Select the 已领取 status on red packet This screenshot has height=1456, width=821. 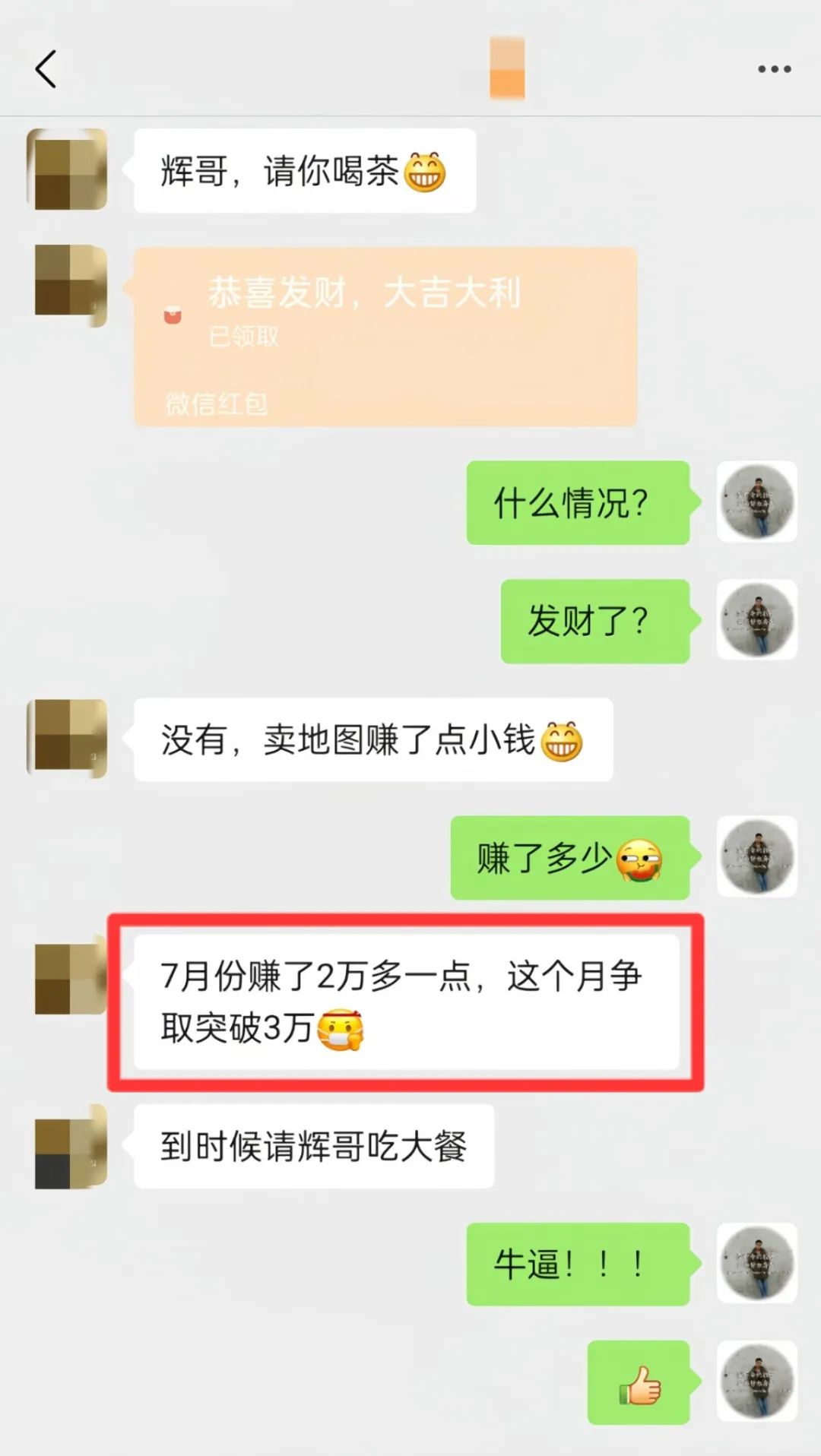tap(243, 340)
